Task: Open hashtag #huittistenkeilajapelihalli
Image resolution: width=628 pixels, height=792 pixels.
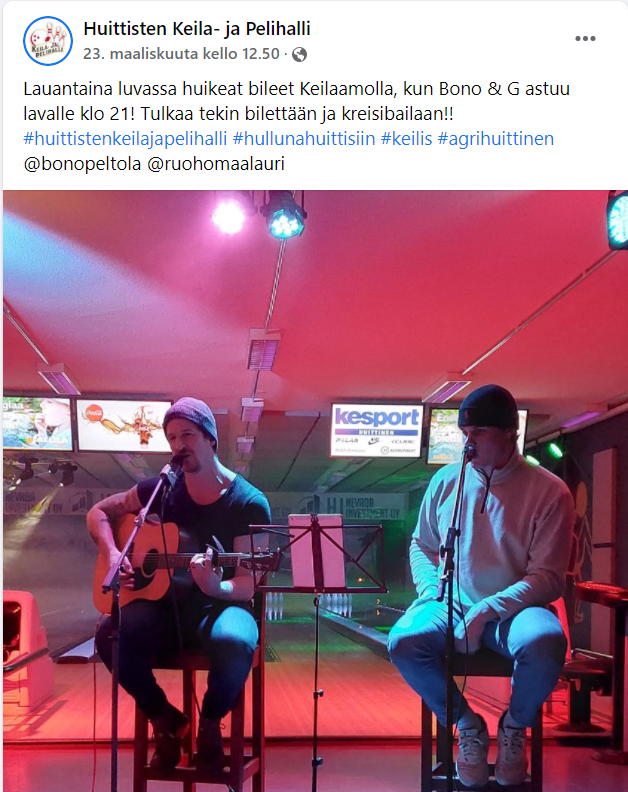Action: (x=125, y=138)
